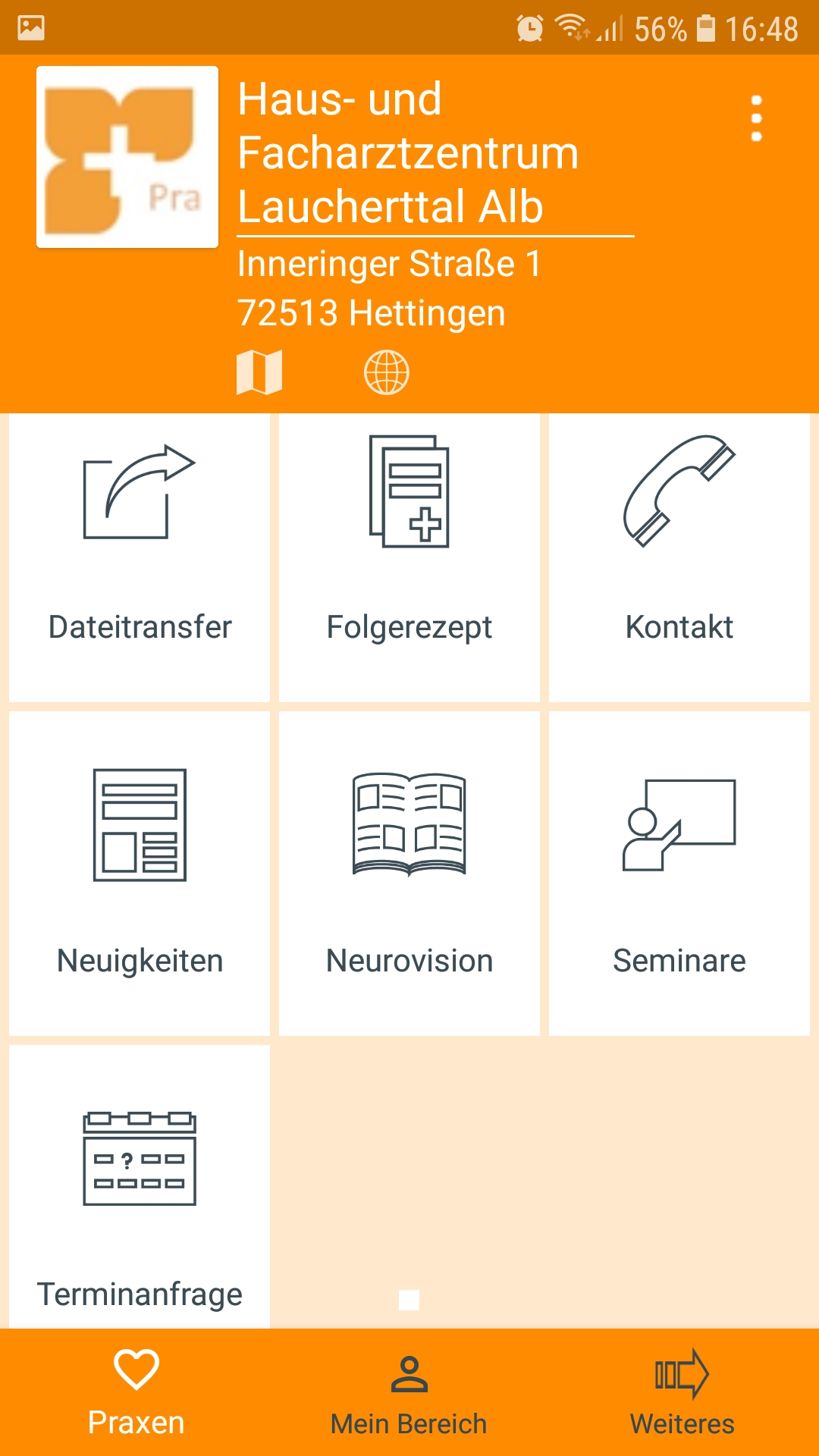Open Seminare

click(x=679, y=874)
